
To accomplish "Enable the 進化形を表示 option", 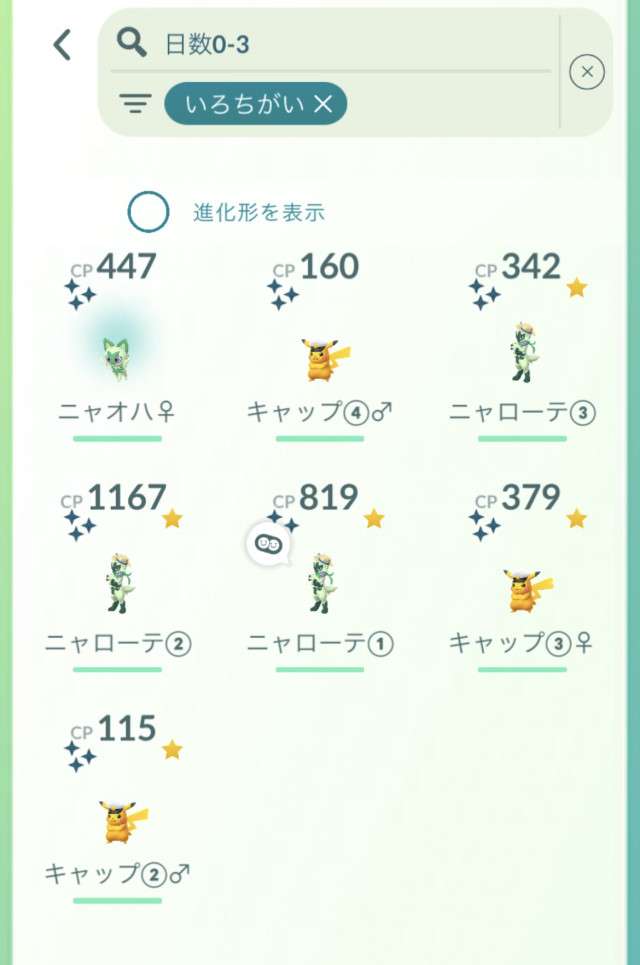I will click(148, 212).
